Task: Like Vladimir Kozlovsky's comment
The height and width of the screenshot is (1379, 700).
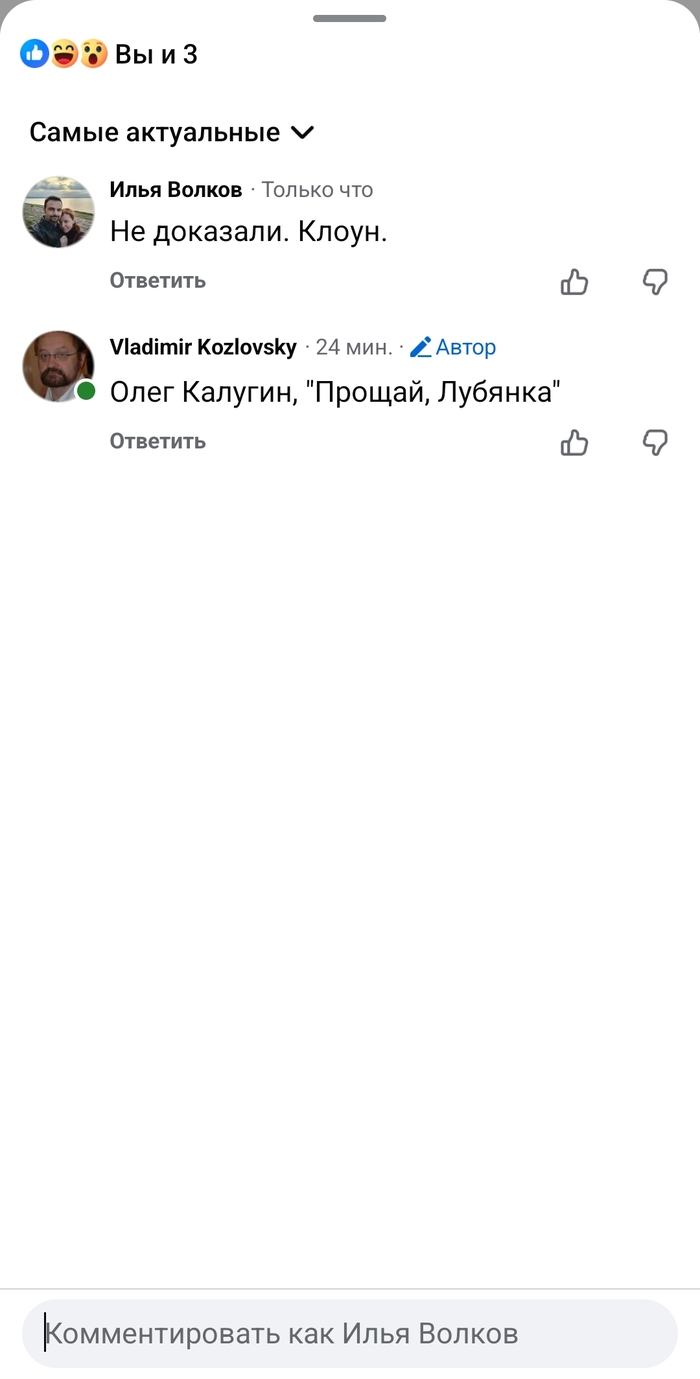Action: point(575,442)
